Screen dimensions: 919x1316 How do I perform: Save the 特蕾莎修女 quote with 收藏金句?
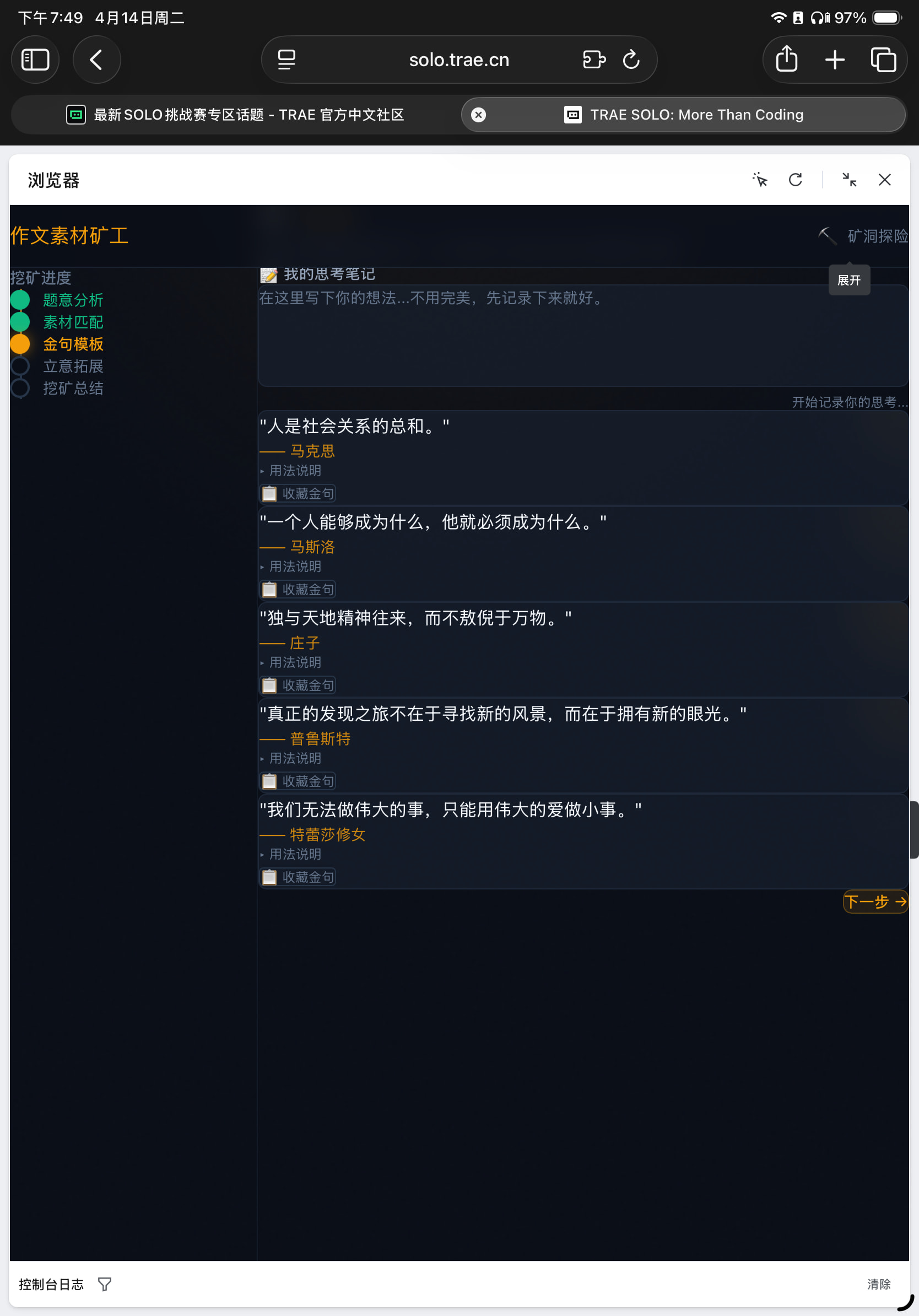tap(298, 877)
